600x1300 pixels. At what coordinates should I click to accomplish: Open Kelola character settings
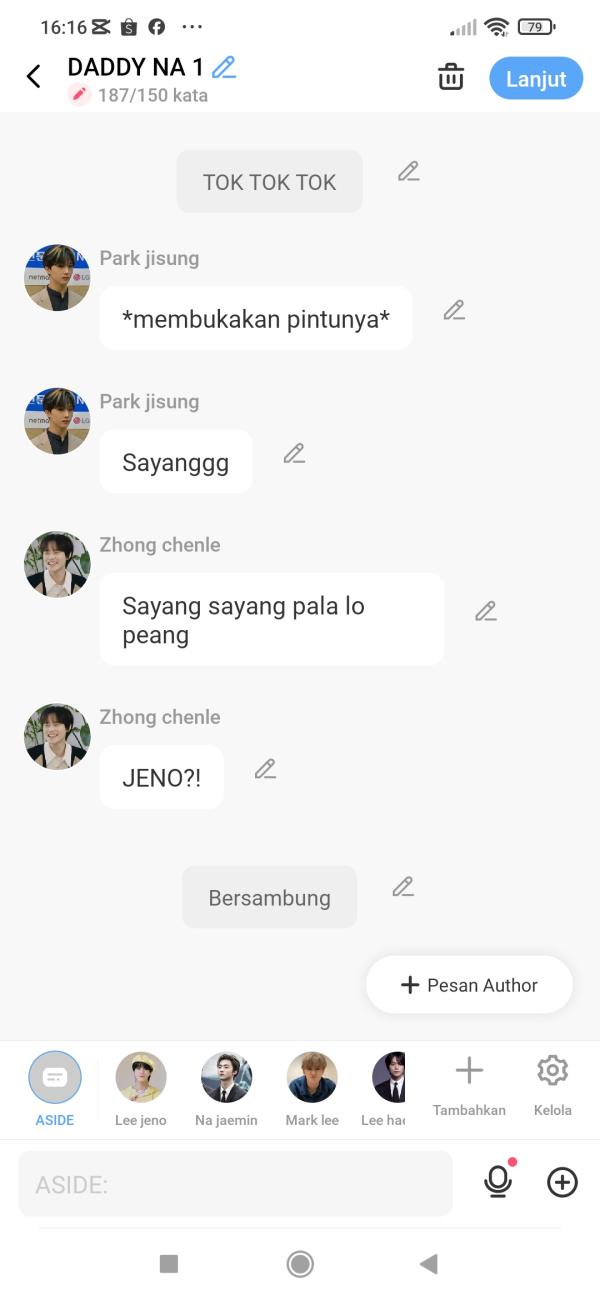552,1086
